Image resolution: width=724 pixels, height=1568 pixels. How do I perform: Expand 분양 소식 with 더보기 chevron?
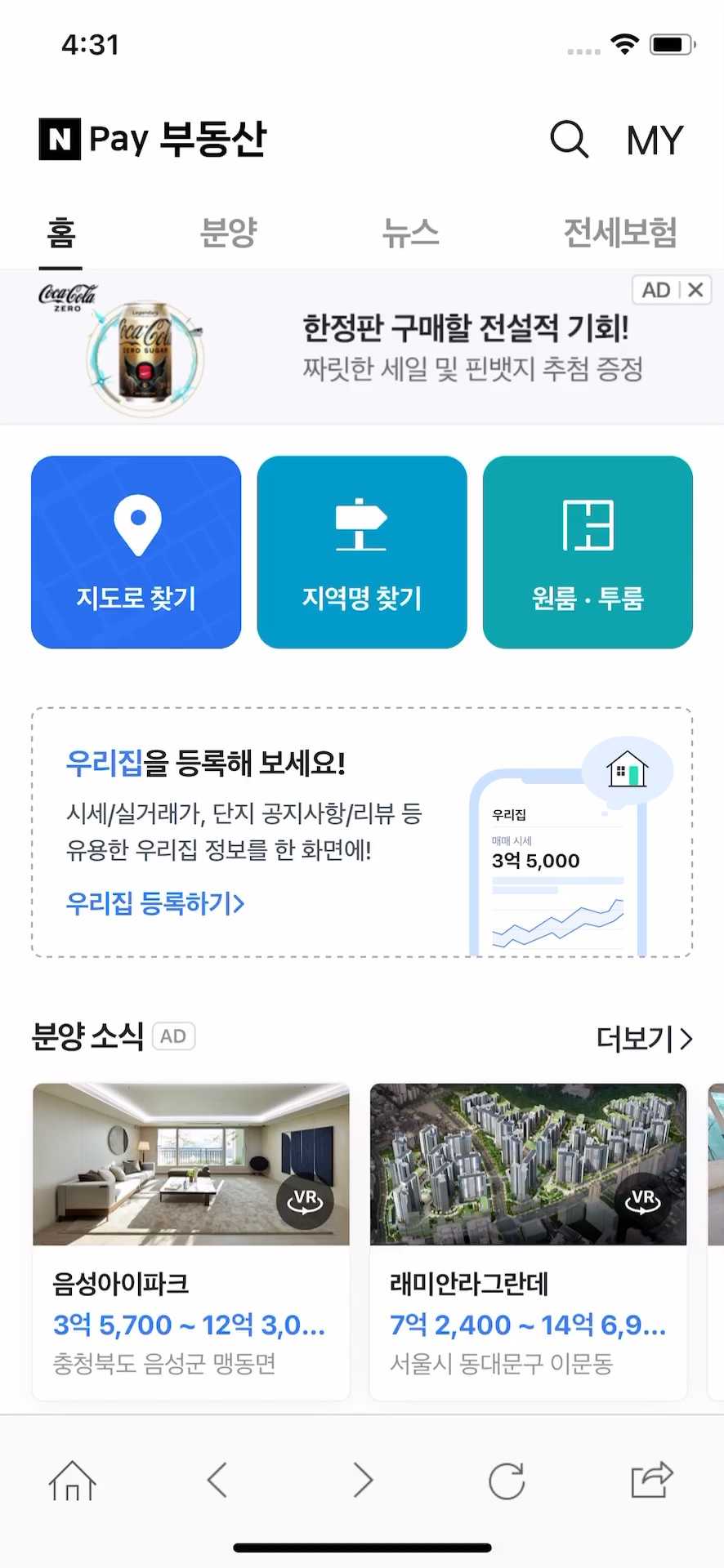pyautogui.click(x=645, y=1038)
